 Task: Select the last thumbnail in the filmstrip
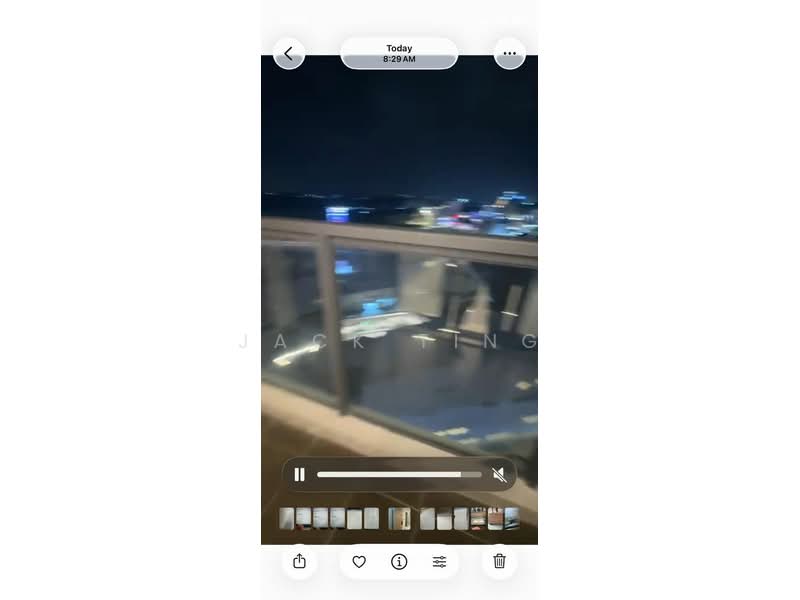click(x=511, y=518)
